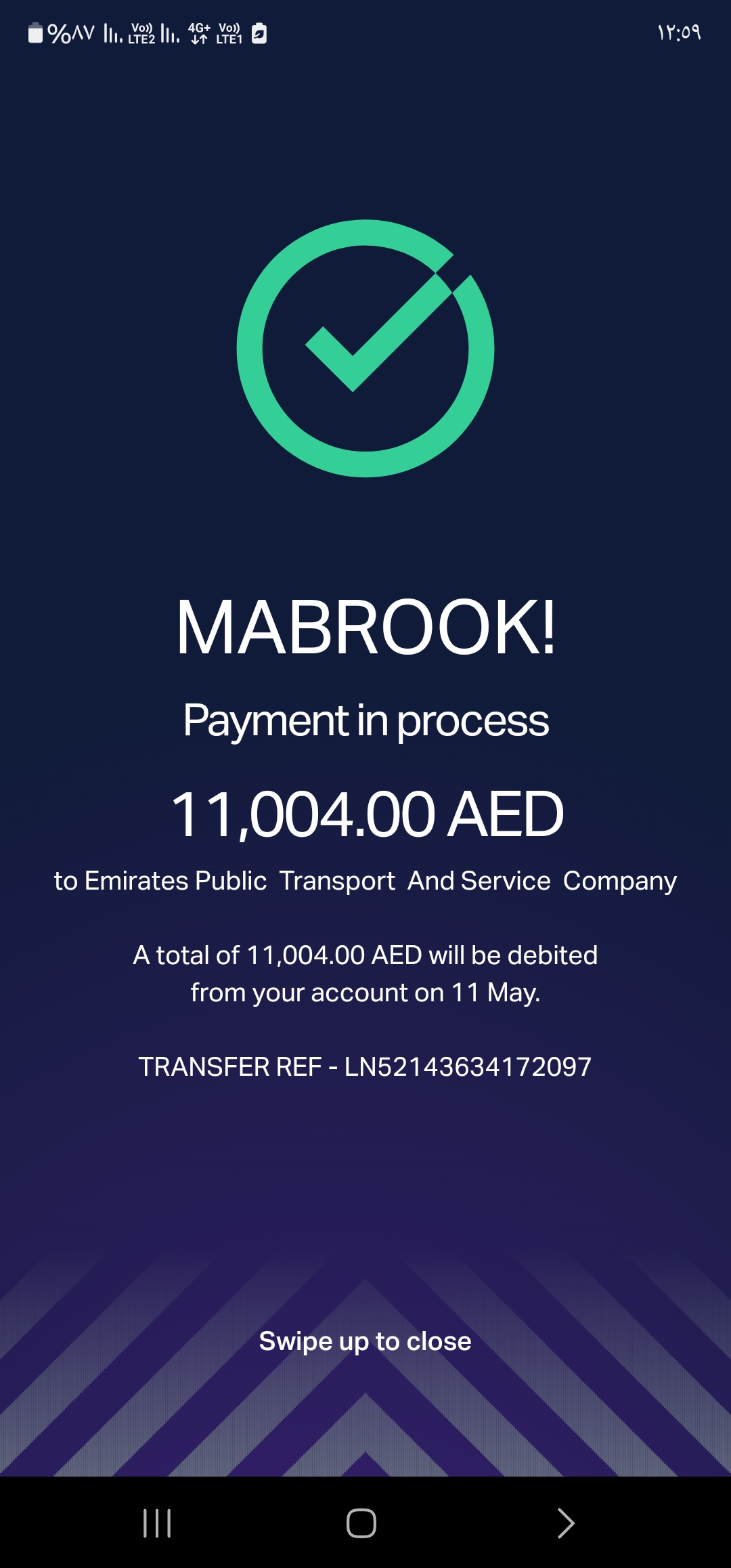Open the recent apps view

[157, 1523]
